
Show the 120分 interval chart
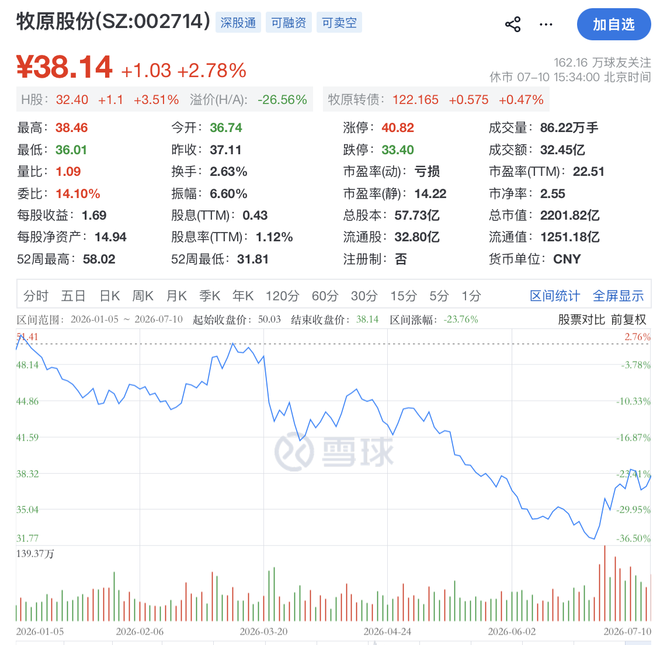click(x=282, y=296)
